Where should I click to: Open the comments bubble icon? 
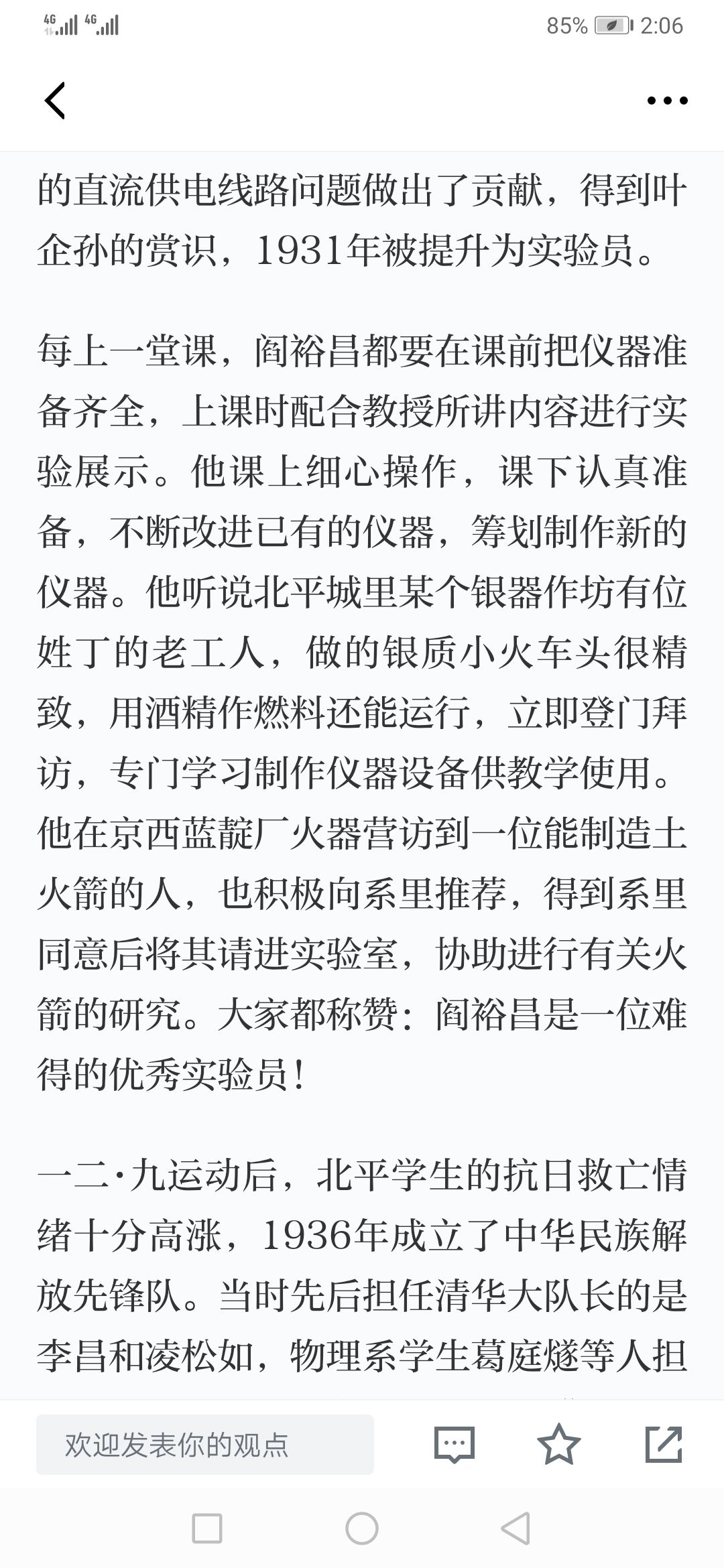455,1444
